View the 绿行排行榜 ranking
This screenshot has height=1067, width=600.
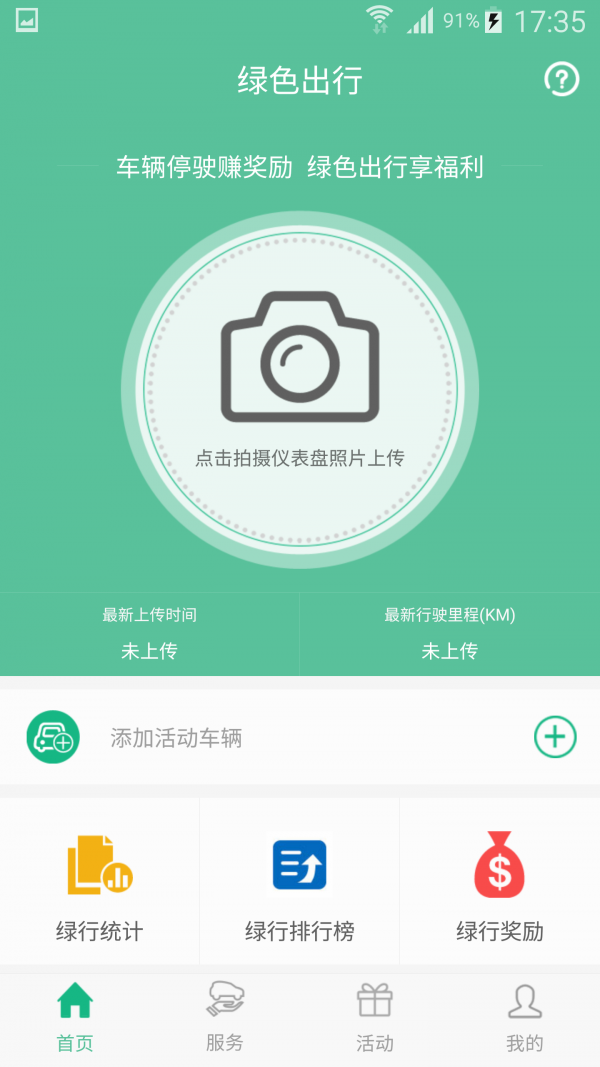point(300,882)
